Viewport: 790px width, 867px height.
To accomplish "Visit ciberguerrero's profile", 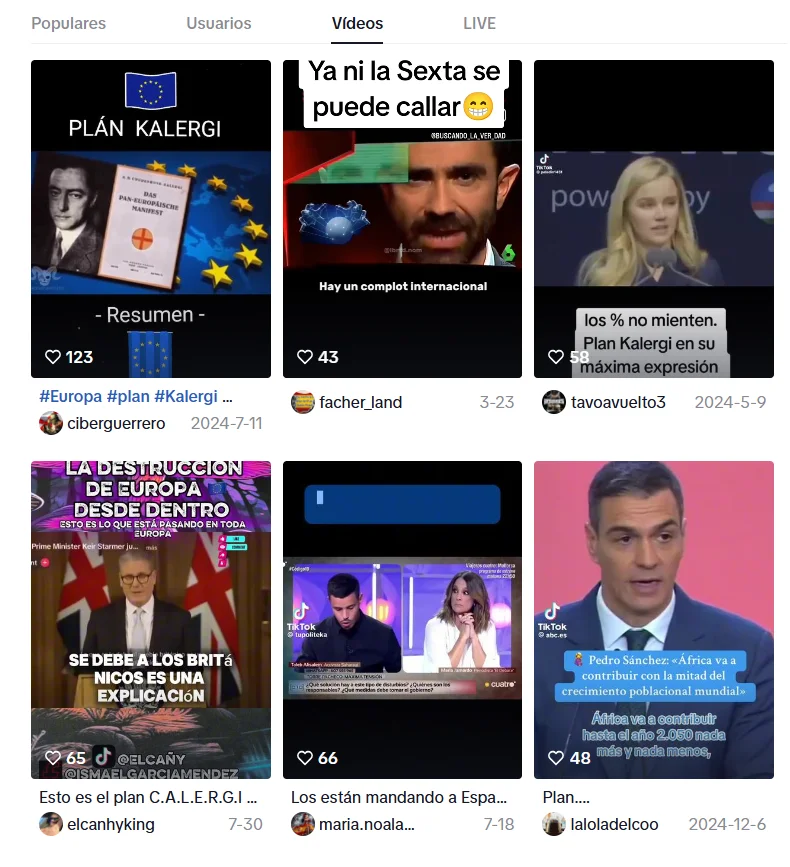I will tap(115, 423).
